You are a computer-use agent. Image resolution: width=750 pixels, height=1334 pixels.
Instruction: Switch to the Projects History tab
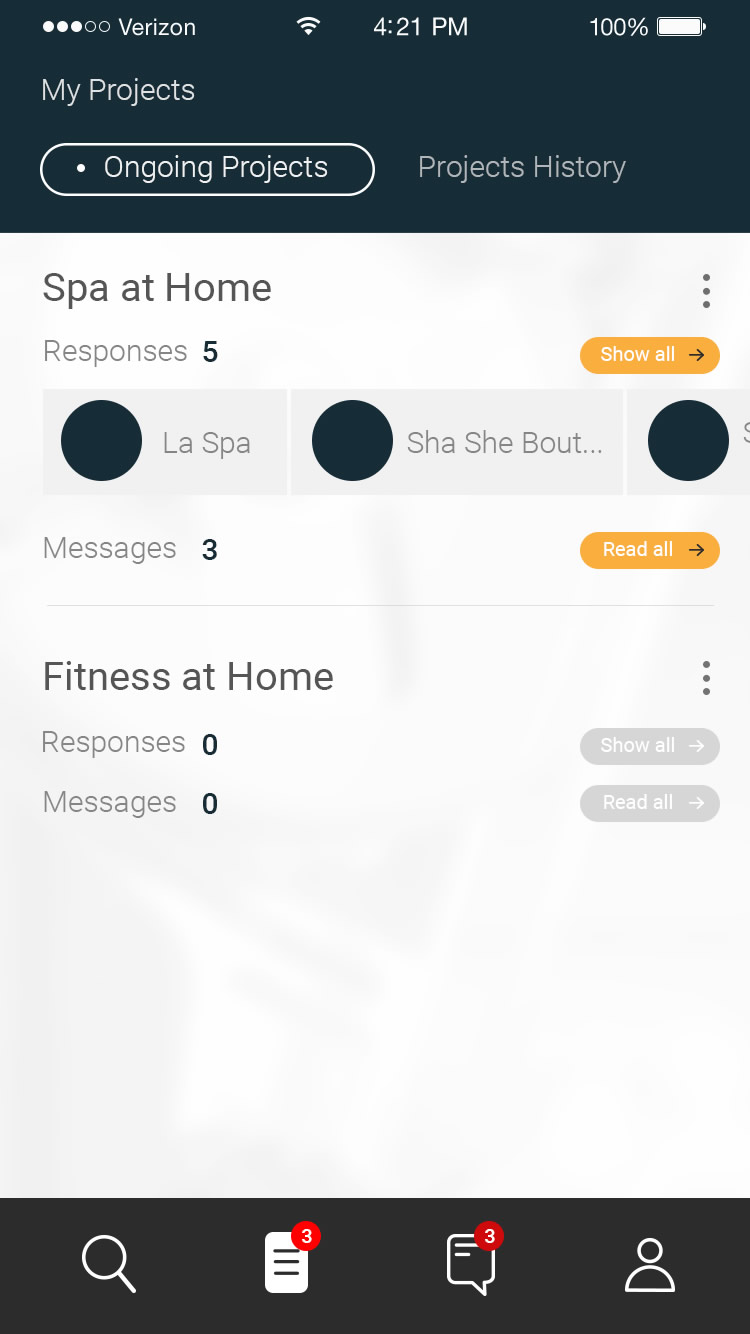click(521, 167)
